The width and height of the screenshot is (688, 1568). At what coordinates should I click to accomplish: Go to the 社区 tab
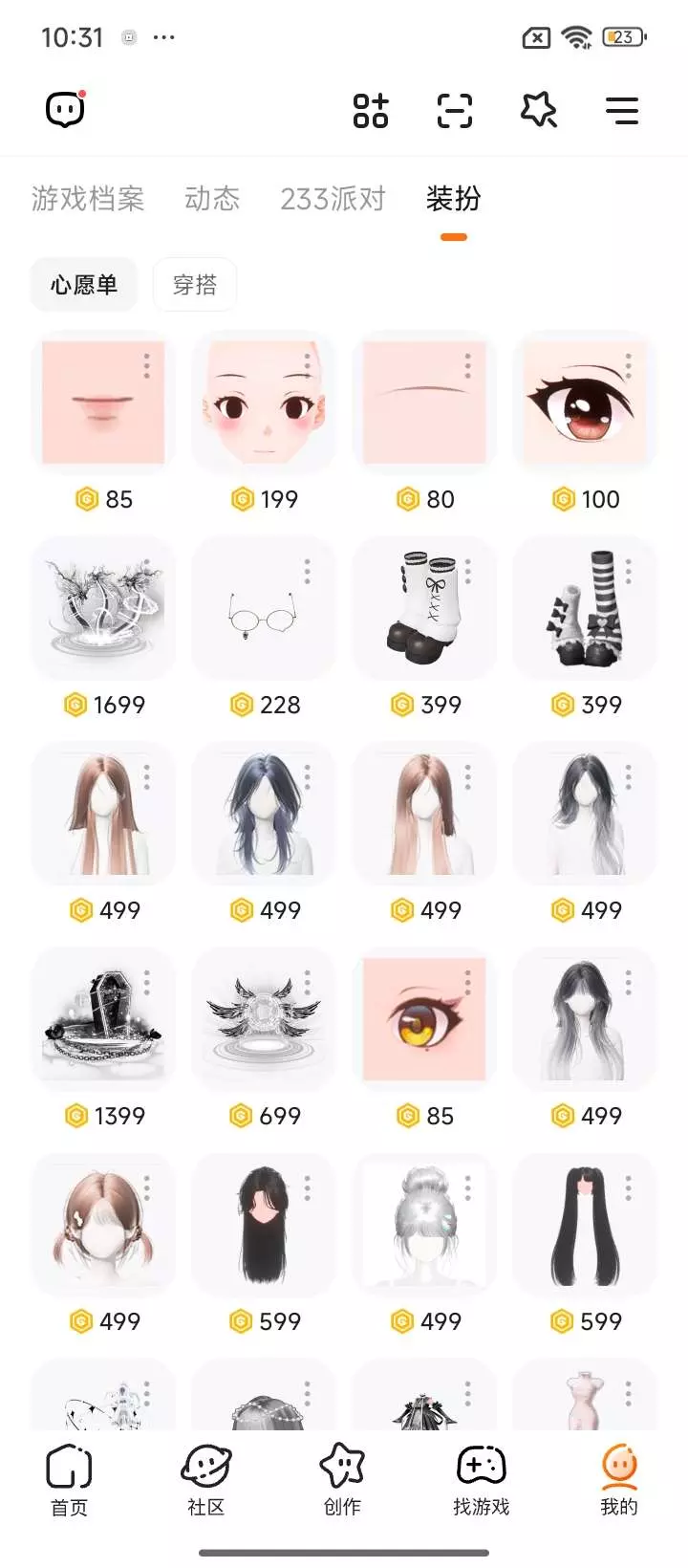pos(206,1480)
